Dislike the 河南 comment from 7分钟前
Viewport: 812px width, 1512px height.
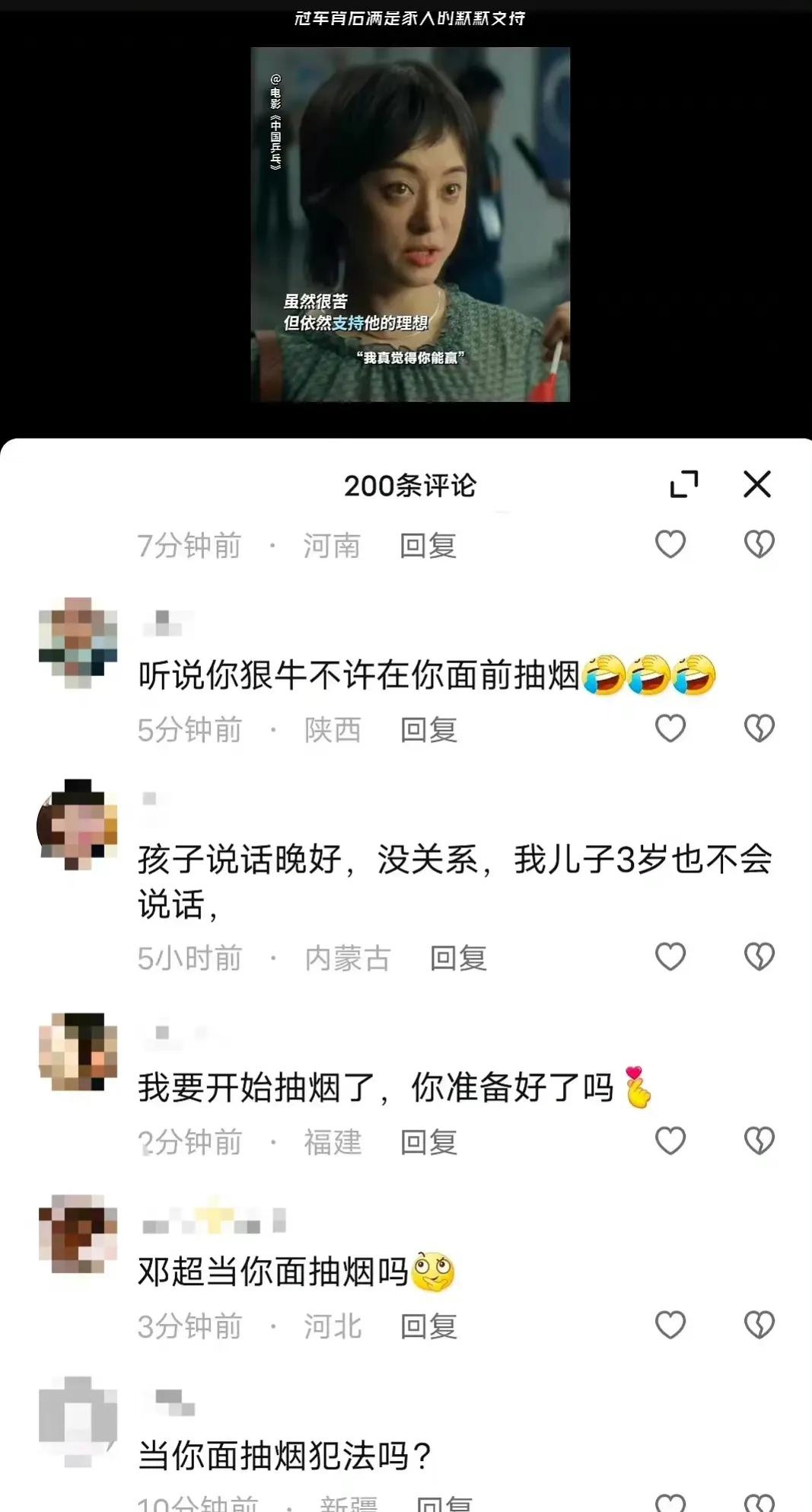coord(759,544)
